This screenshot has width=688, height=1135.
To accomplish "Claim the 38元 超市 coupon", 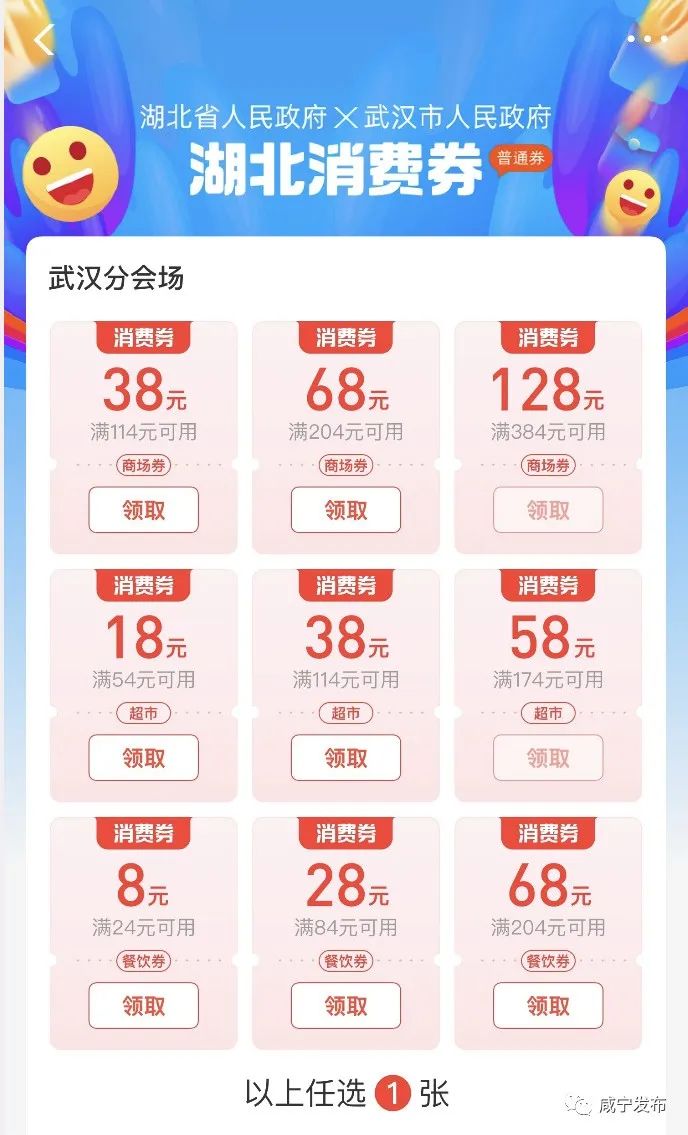I will (x=346, y=758).
